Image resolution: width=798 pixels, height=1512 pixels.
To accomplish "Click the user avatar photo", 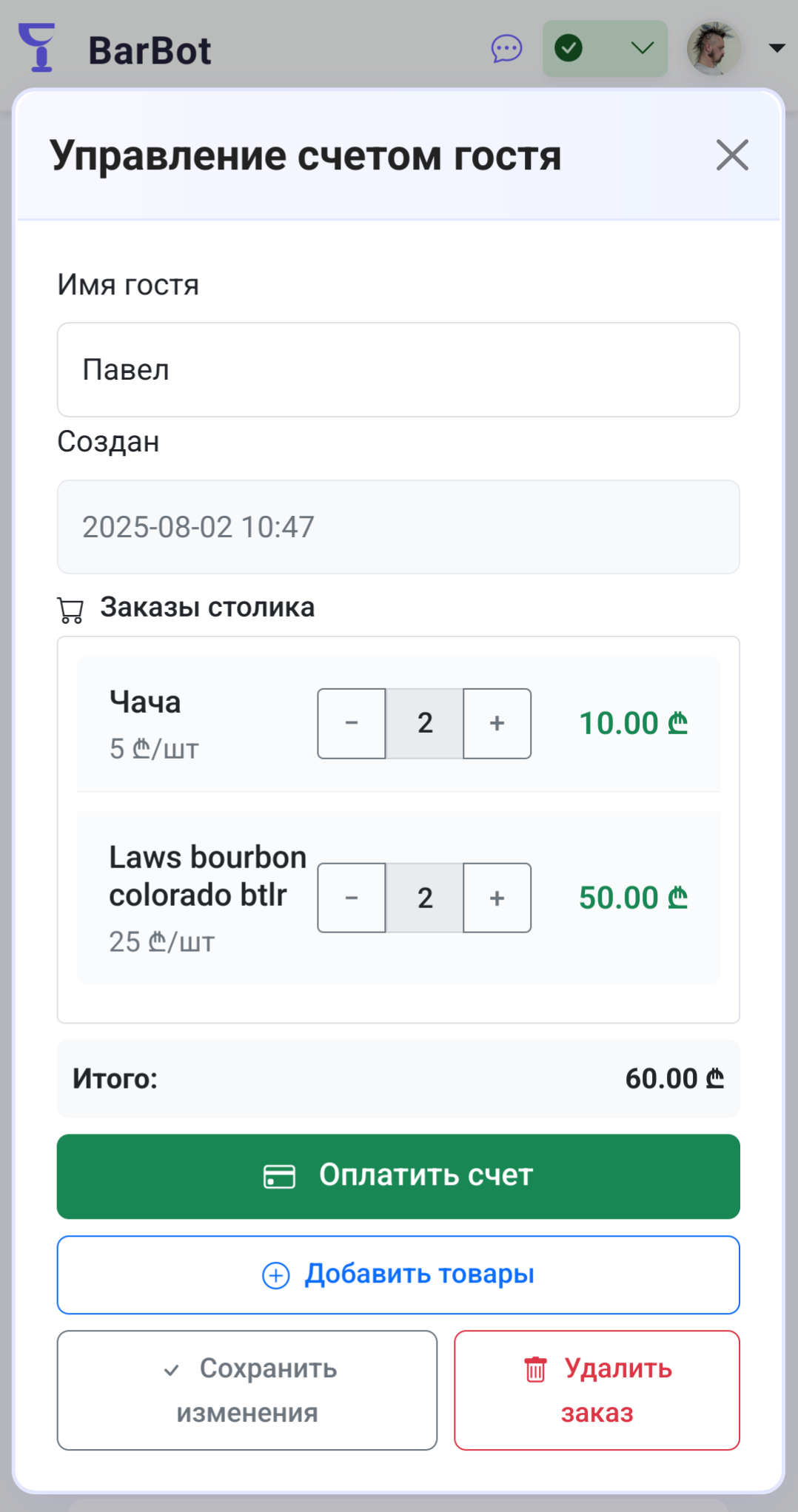I will coord(713,47).
